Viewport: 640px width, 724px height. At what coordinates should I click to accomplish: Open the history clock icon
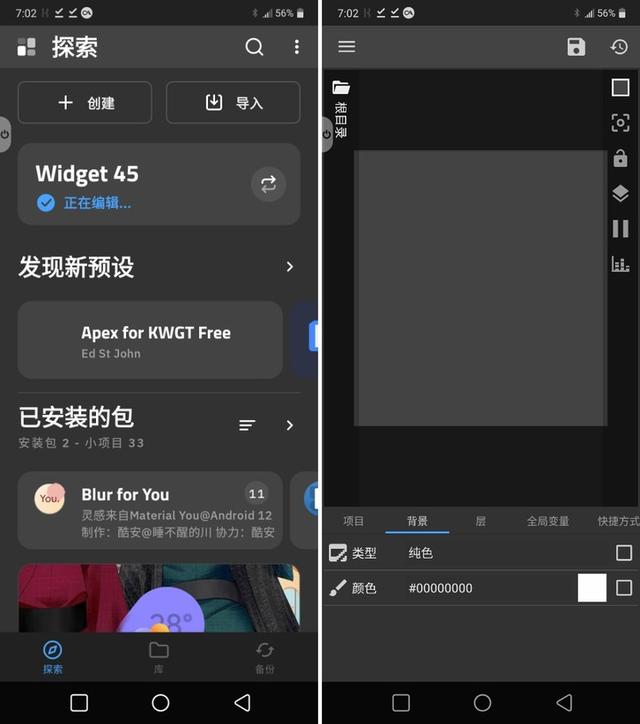click(x=619, y=47)
